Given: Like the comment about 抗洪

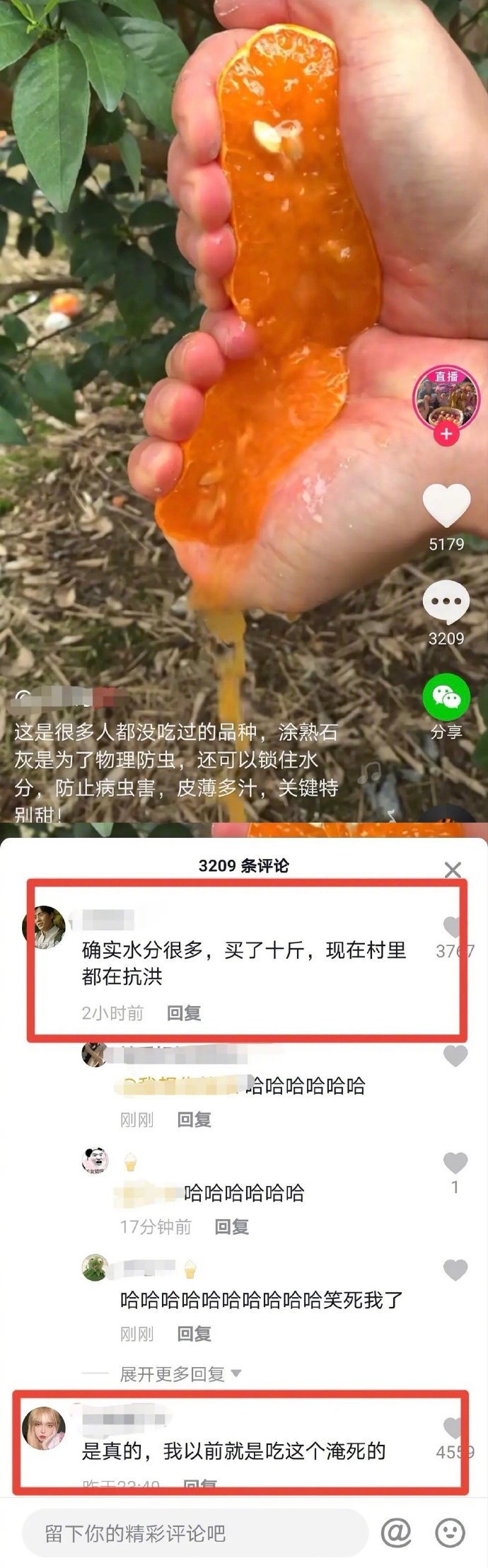Looking at the screenshot, I should (x=454, y=928).
